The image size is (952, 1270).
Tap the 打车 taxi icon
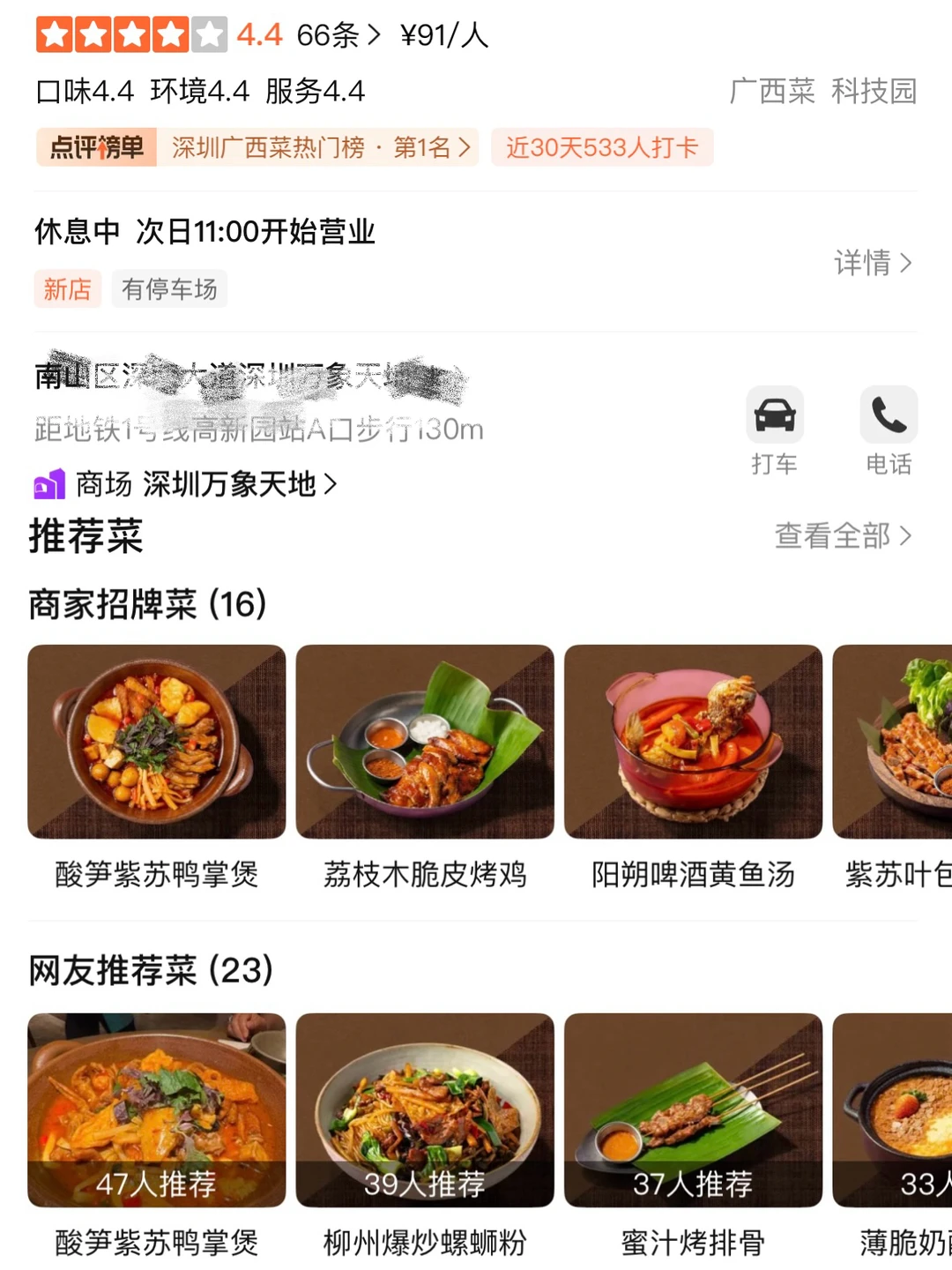click(775, 415)
